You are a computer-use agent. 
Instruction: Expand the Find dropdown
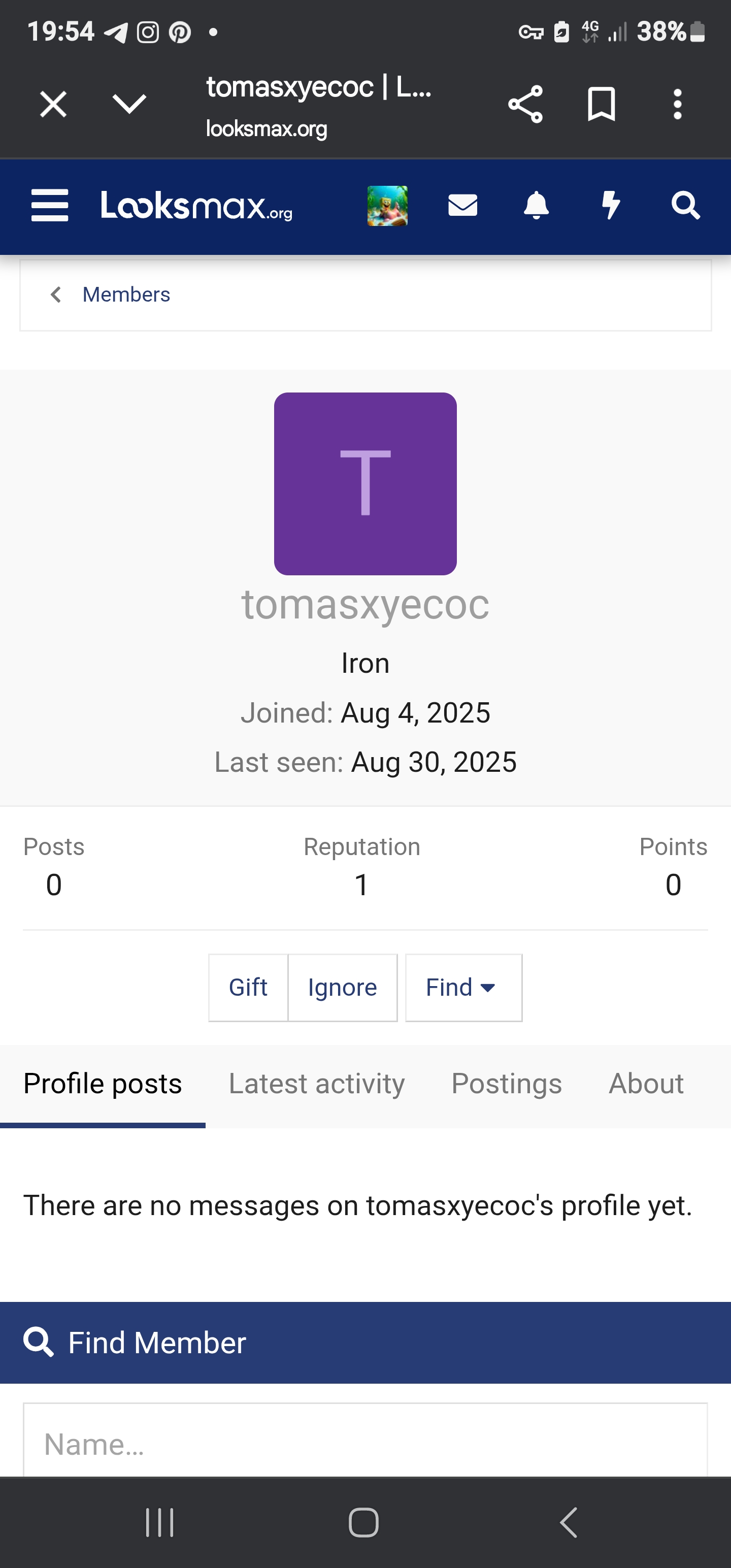tap(463, 987)
